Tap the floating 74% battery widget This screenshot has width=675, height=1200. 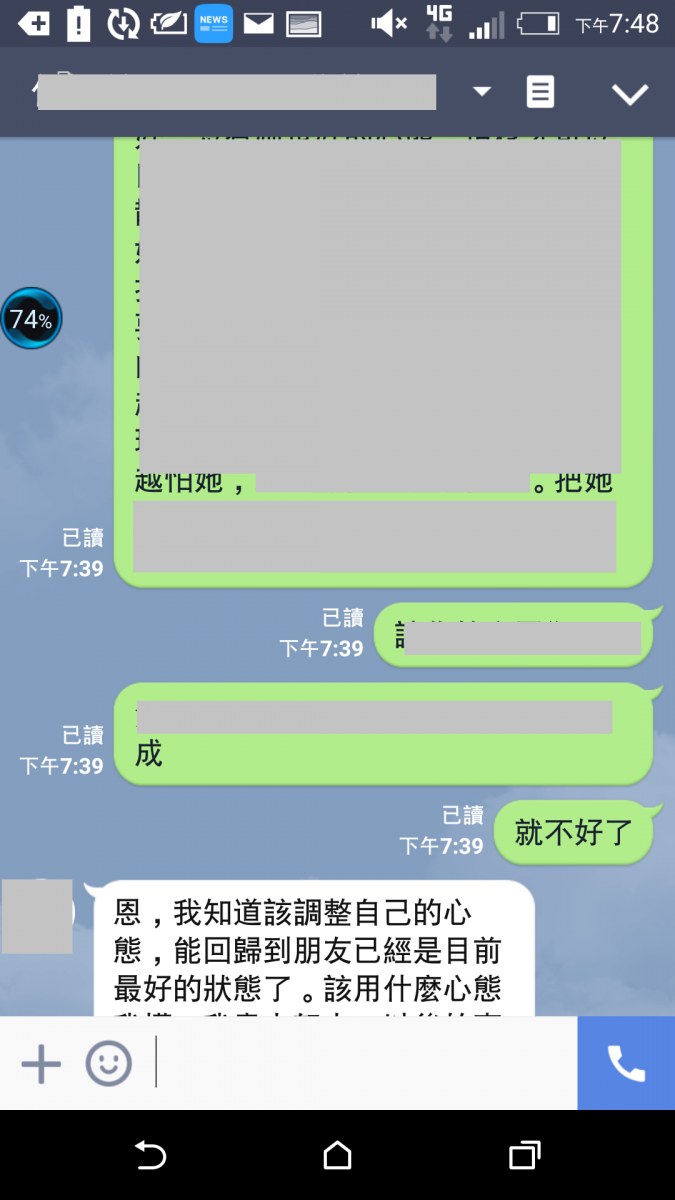[31, 319]
